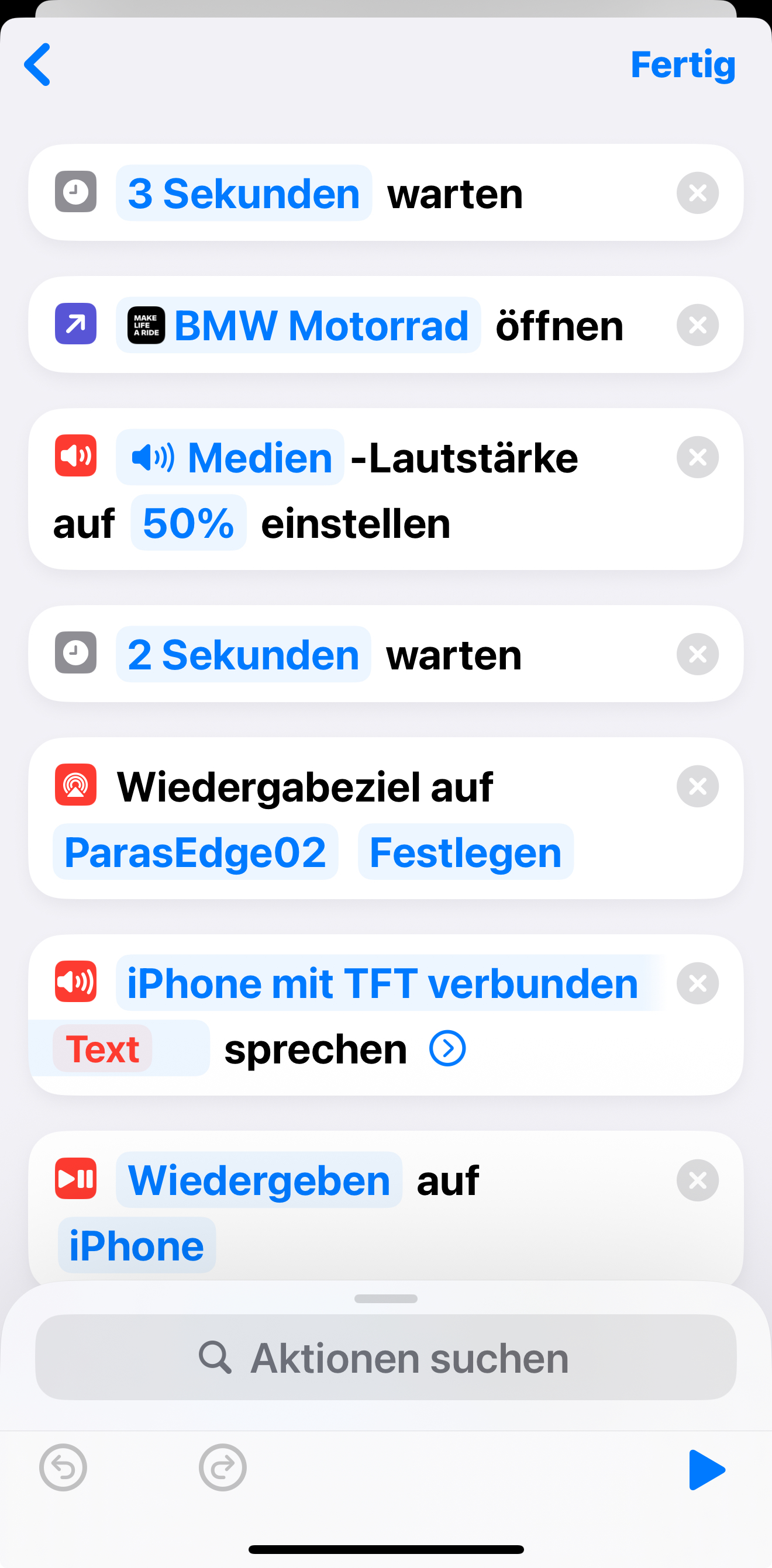Edit the spoken text iPhone mit TFT verbunden
This screenshot has height=1568, width=772.
click(382, 983)
